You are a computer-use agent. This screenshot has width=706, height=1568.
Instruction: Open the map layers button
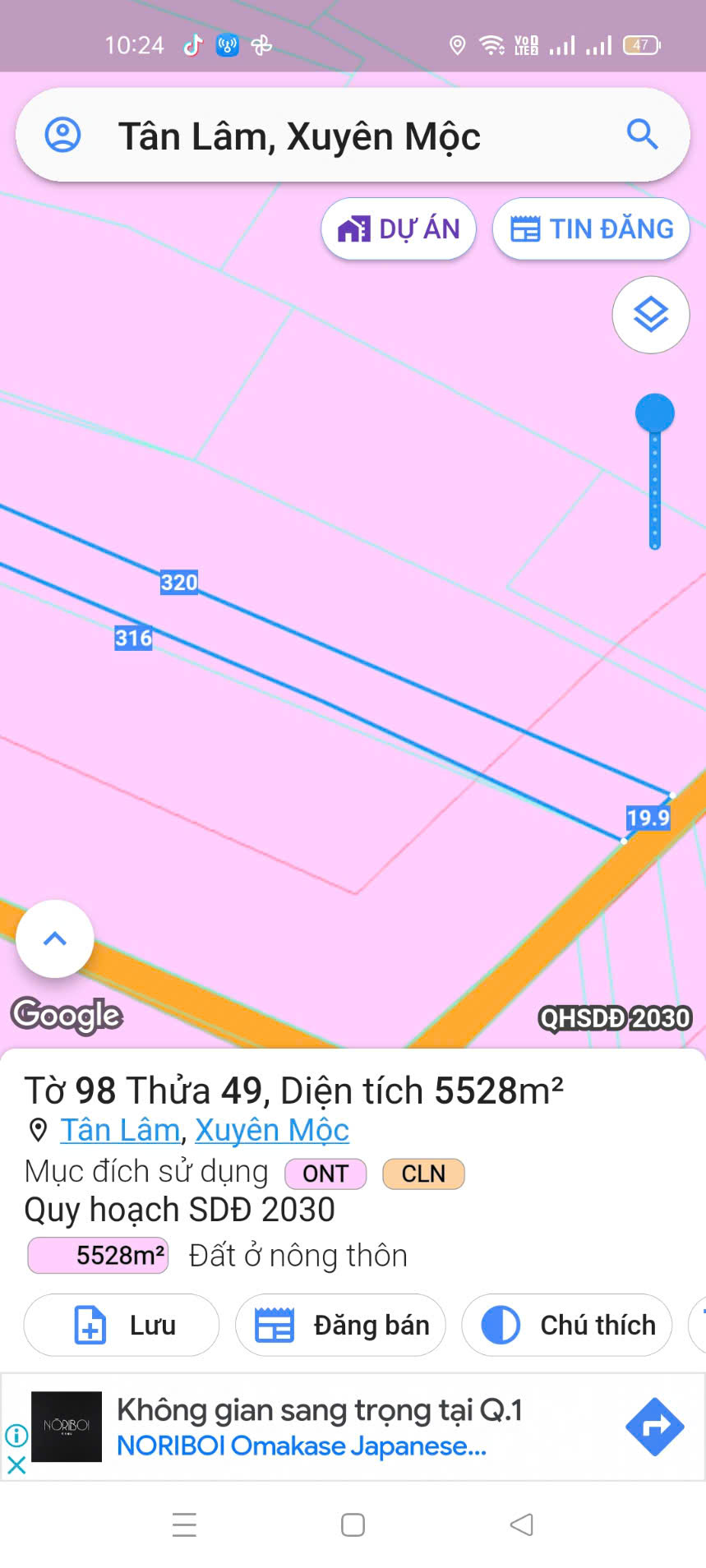pos(650,315)
